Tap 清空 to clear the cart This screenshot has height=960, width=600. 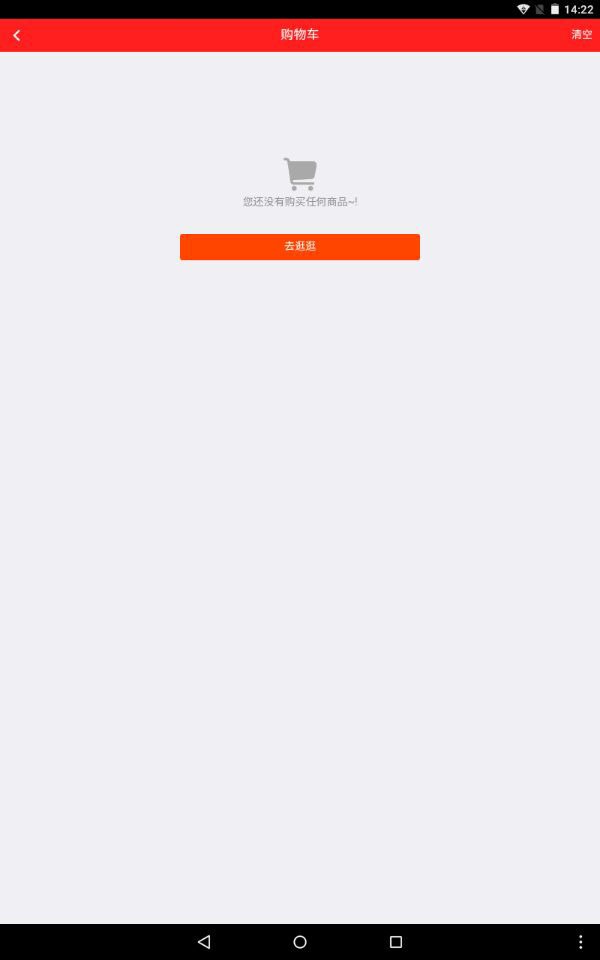pyautogui.click(x=581, y=35)
